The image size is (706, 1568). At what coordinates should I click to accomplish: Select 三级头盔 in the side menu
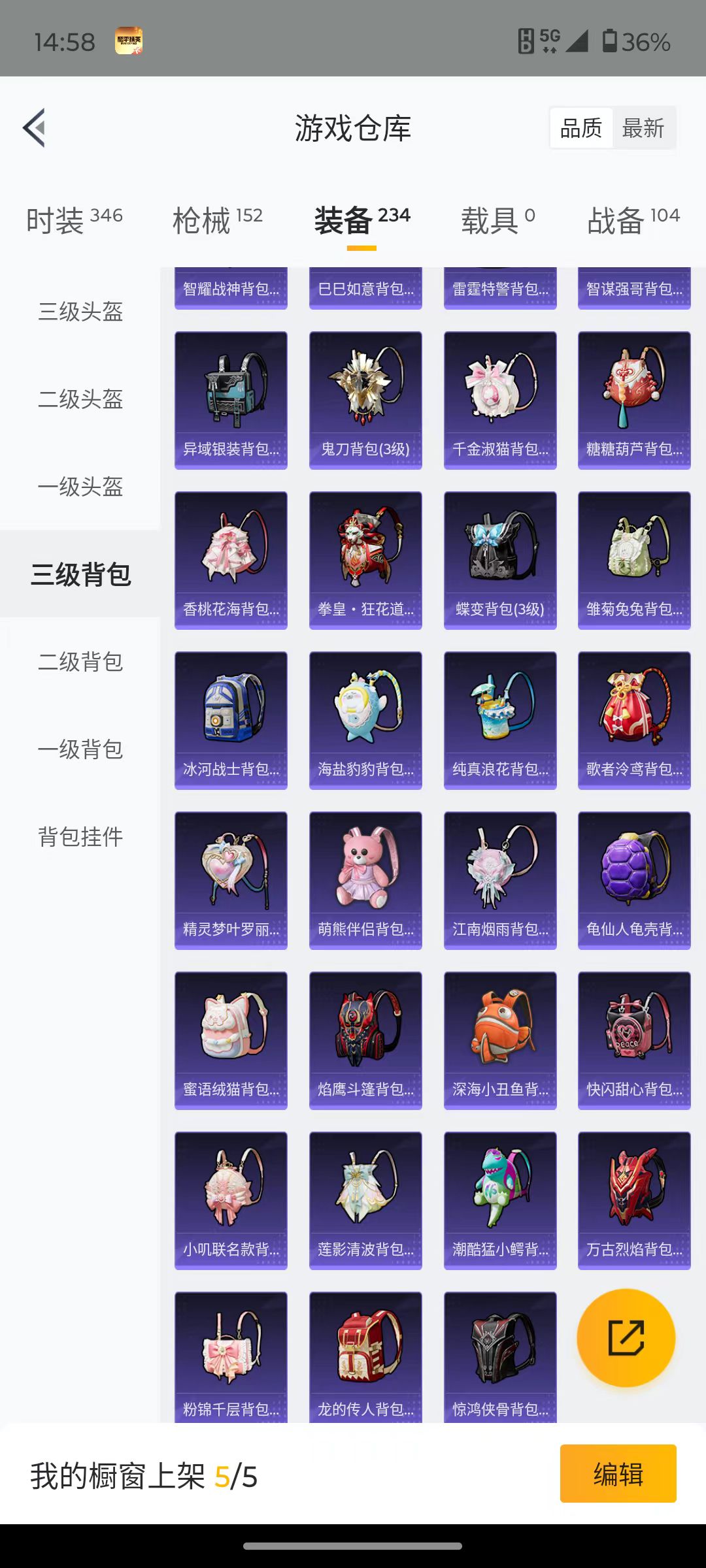point(80,312)
